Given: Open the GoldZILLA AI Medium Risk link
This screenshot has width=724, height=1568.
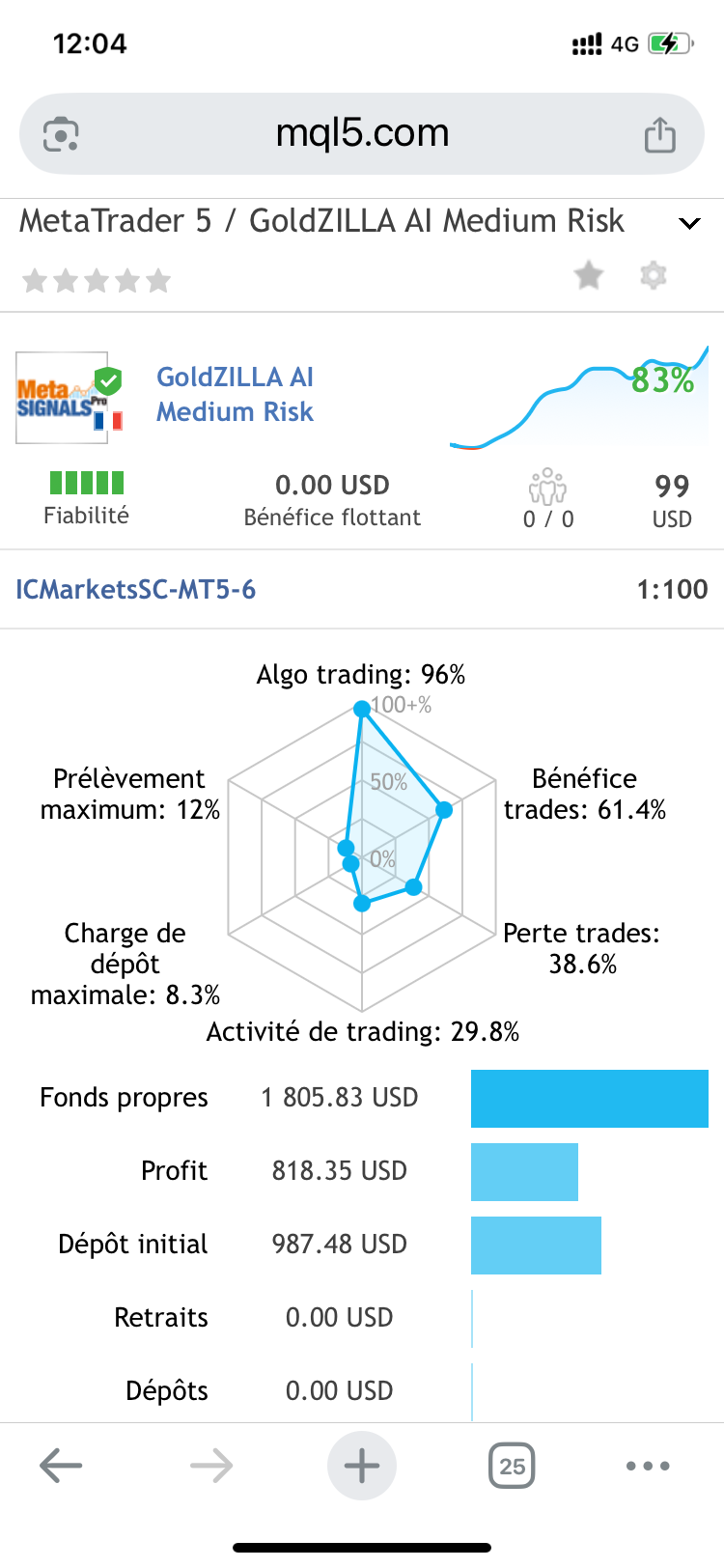Looking at the screenshot, I should [235, 395].
